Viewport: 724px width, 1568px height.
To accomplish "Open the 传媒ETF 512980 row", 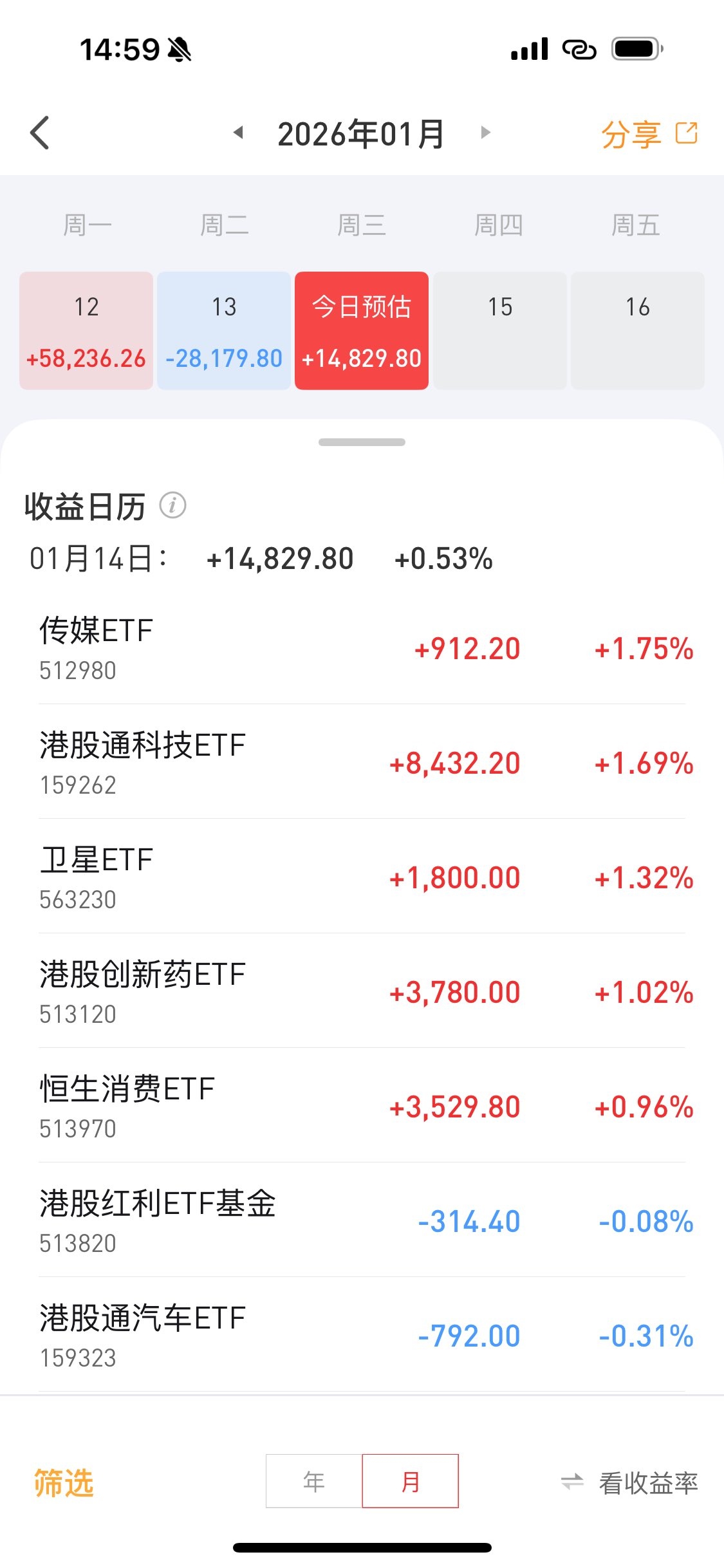I will [x=362, y=648].
